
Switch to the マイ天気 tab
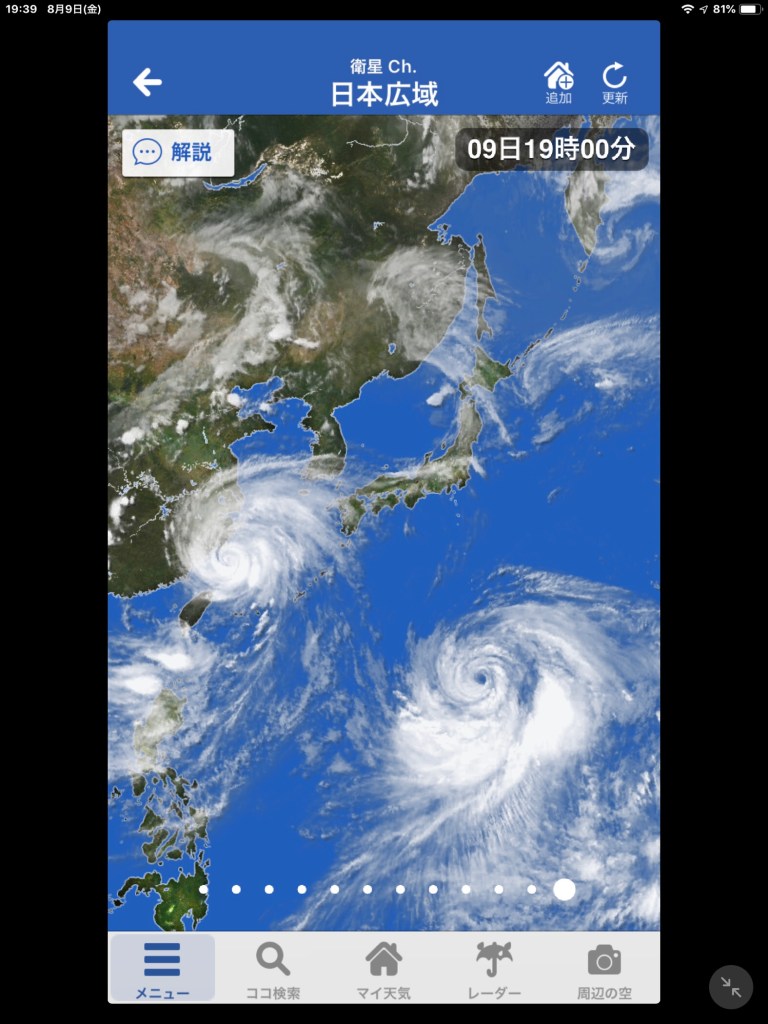384,968
